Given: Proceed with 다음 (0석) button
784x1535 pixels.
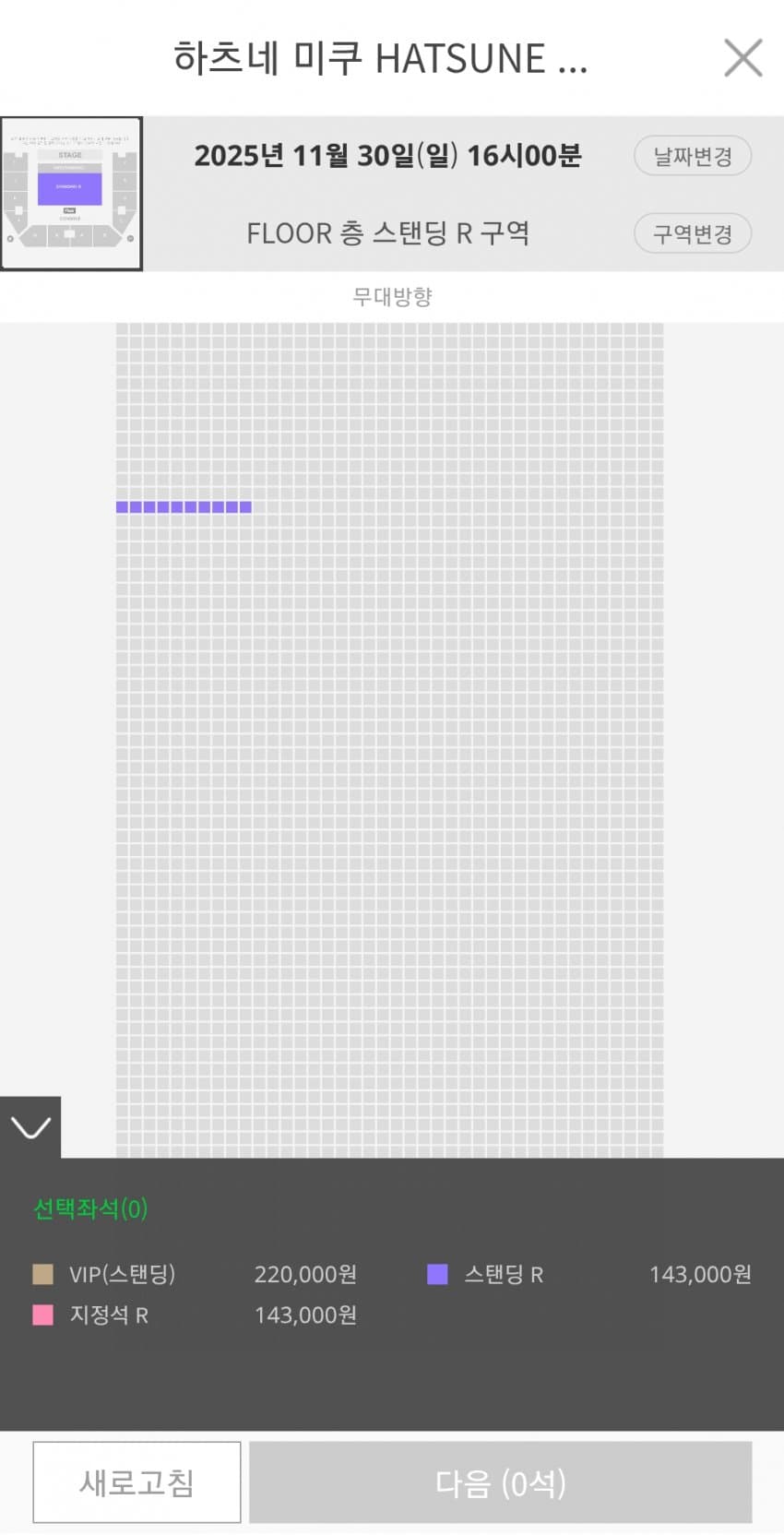Looking at the screenshot, I should pyautogui.click(x=500, y=1482).
